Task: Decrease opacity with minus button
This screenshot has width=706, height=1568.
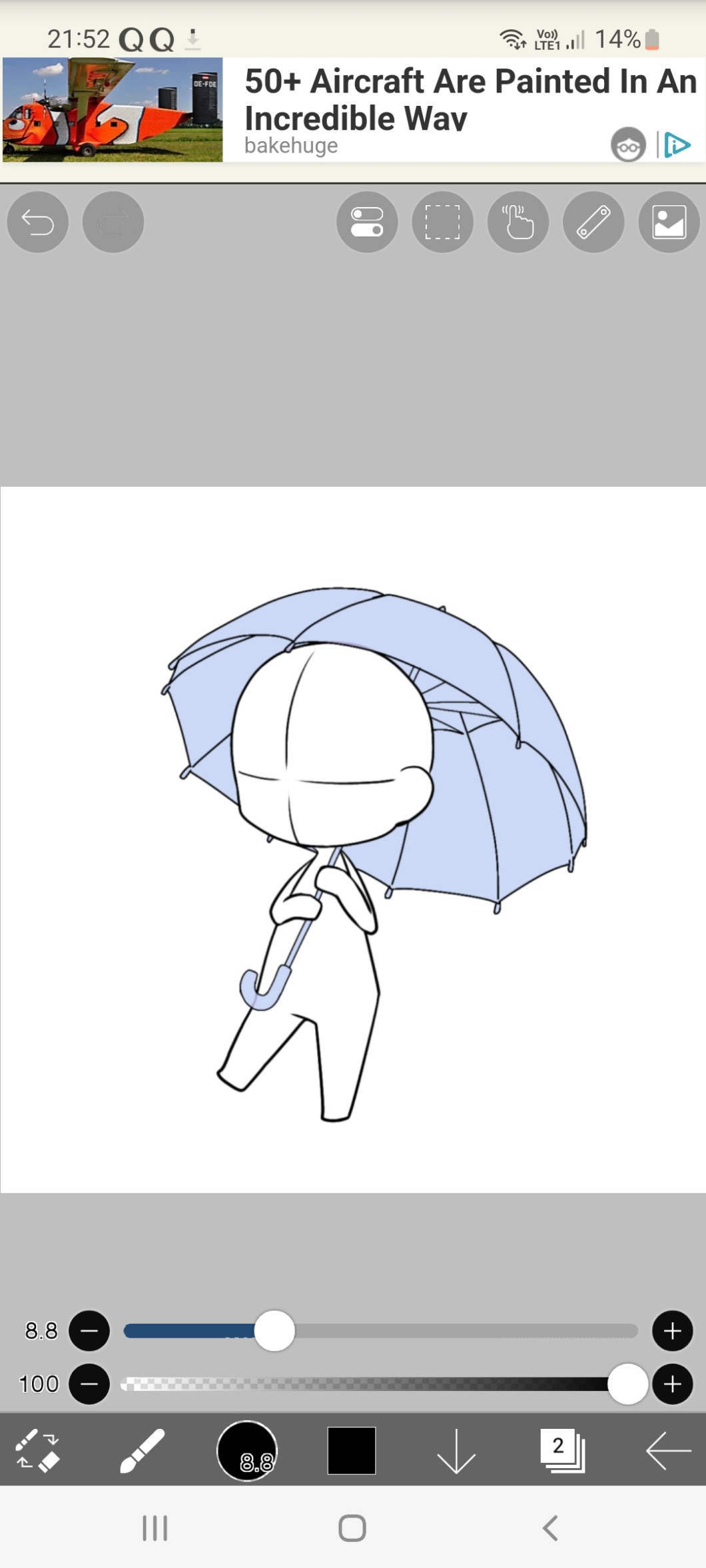Action: 89,1384
